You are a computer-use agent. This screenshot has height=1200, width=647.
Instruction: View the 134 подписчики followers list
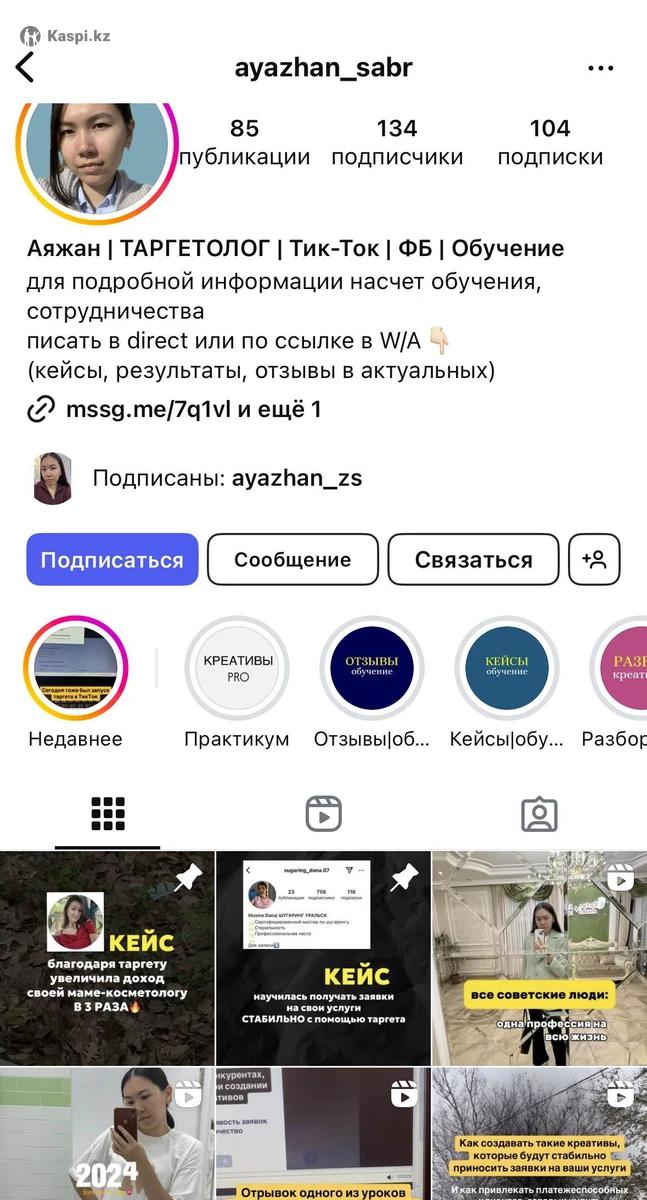[x=397, y=142]
